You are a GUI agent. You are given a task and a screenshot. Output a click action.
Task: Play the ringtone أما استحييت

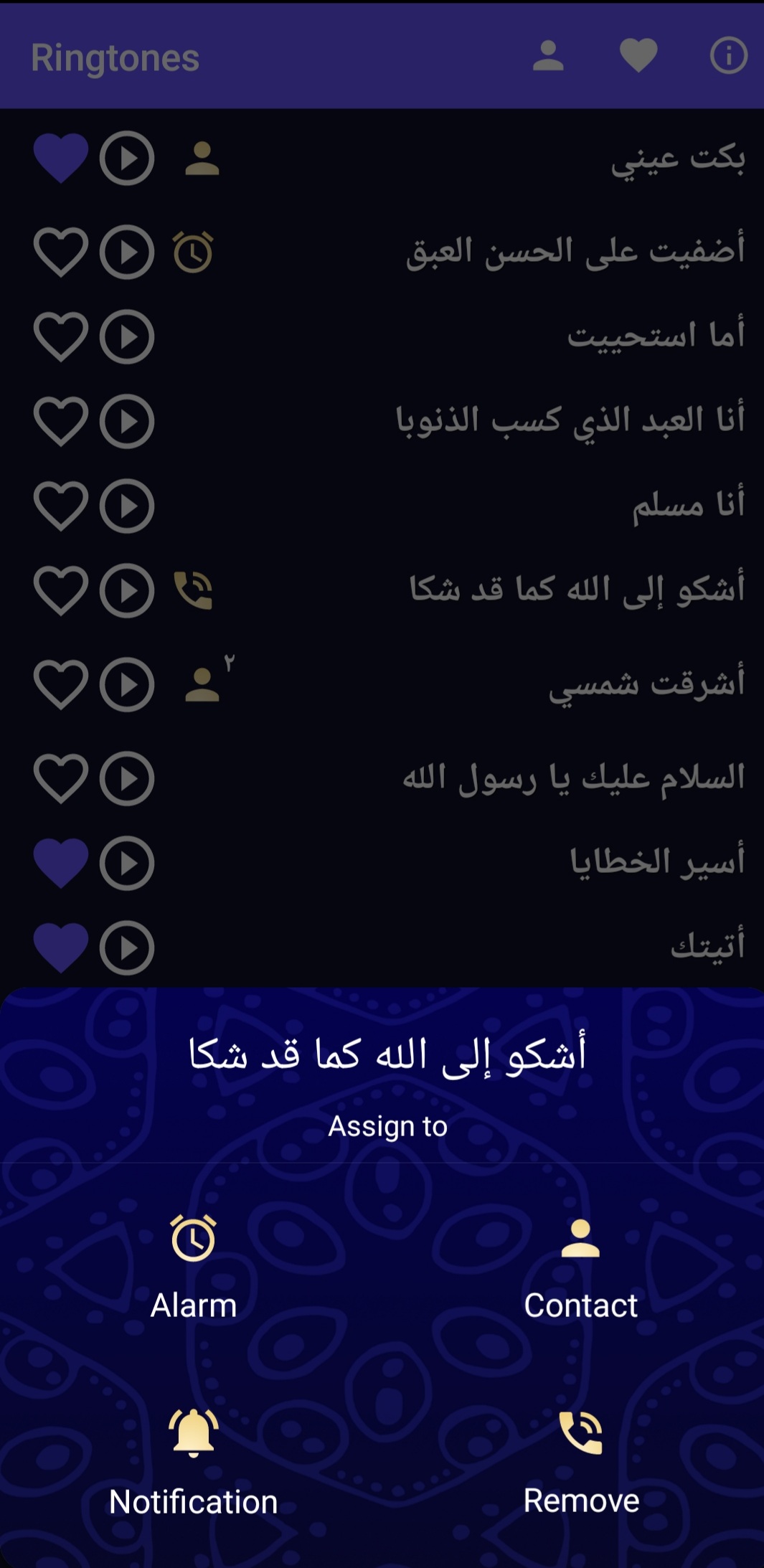click(127, 335)
